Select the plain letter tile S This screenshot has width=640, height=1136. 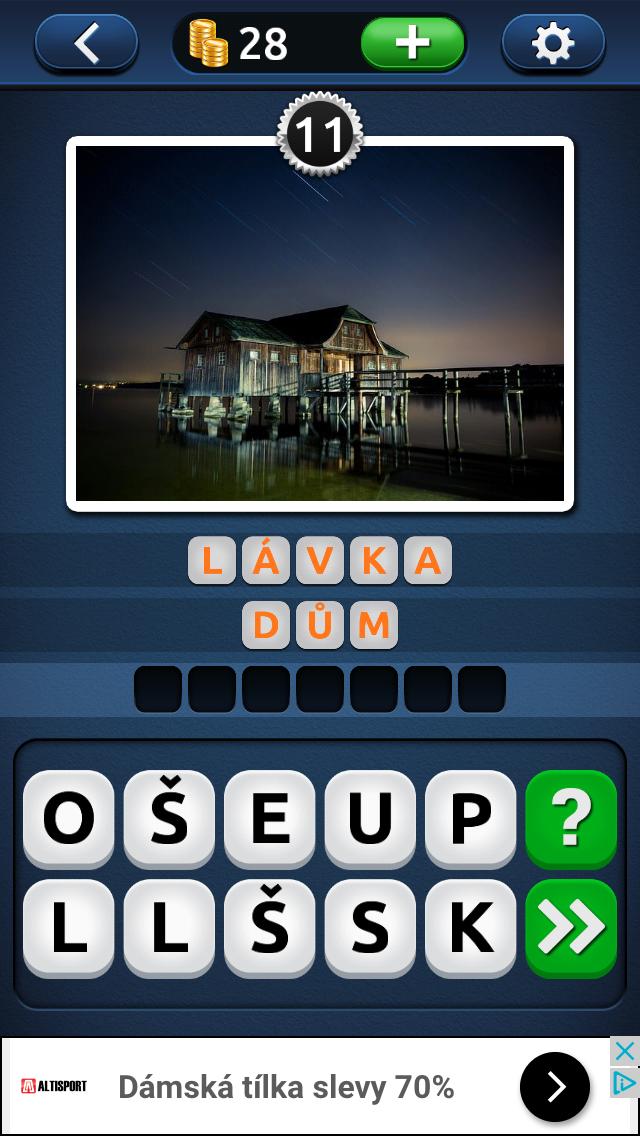click(370, 927)
